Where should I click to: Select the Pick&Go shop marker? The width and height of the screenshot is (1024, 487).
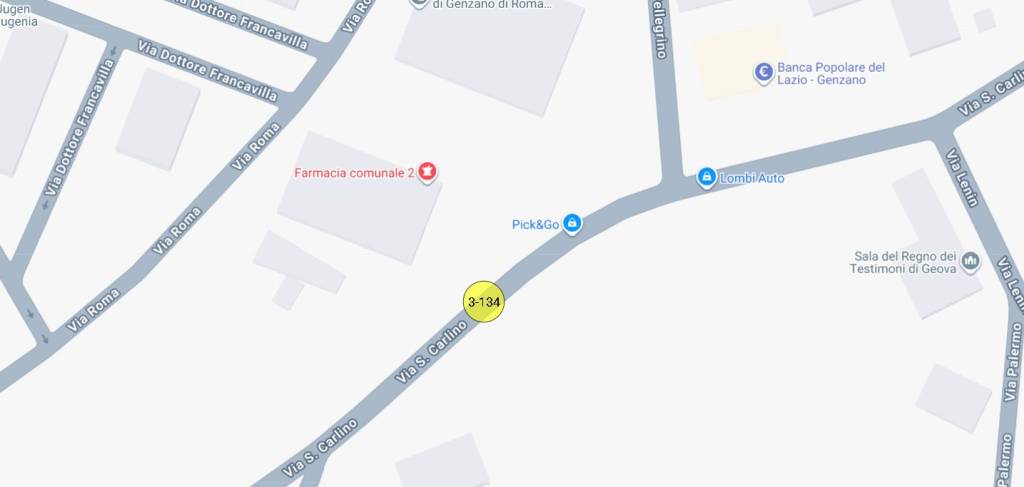pos(572,224)
